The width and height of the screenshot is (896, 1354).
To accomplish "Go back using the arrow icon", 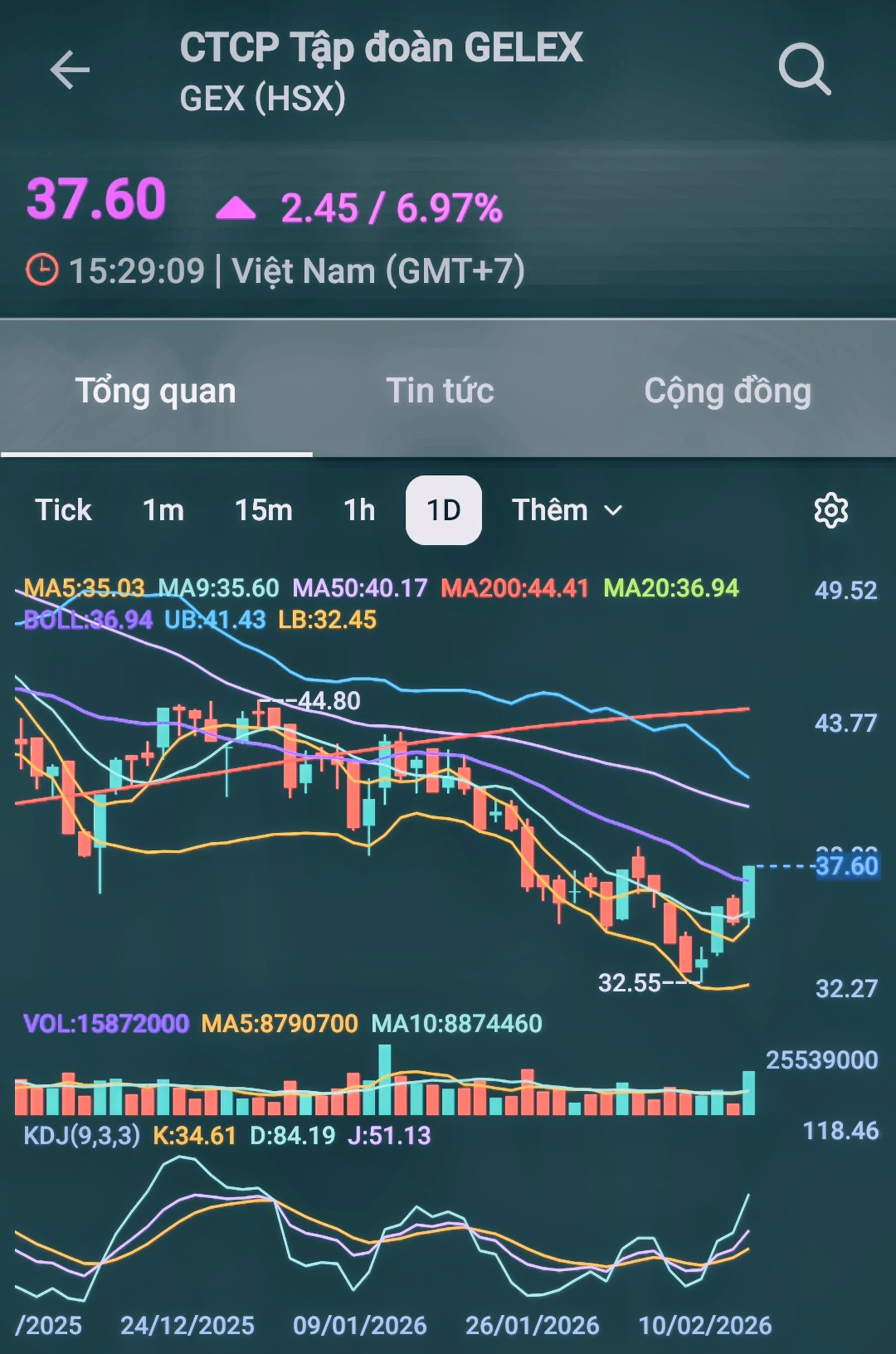I will (x=70, y=69).
